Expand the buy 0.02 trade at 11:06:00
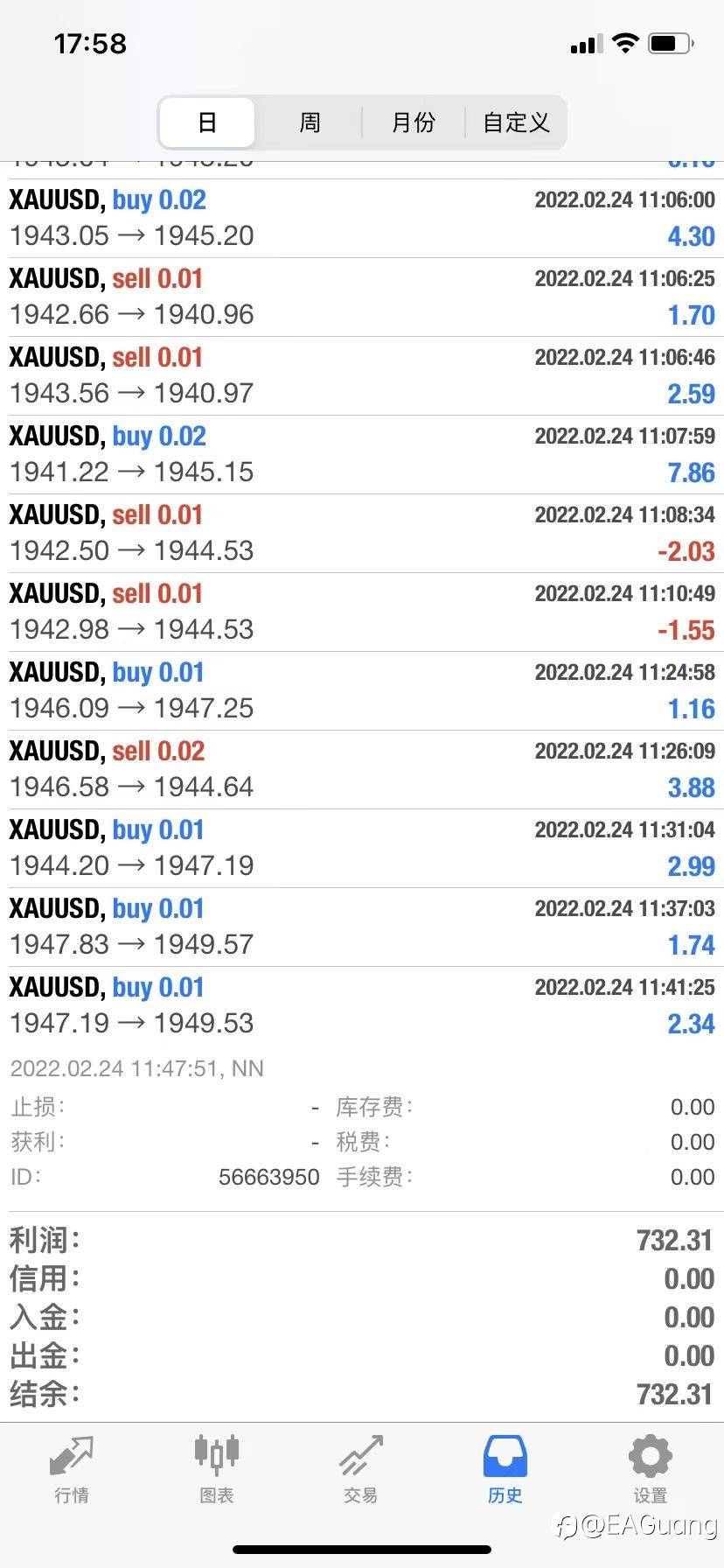This screenshot has width=724, height=1568. pyautogui.click(x=362, y=219)
